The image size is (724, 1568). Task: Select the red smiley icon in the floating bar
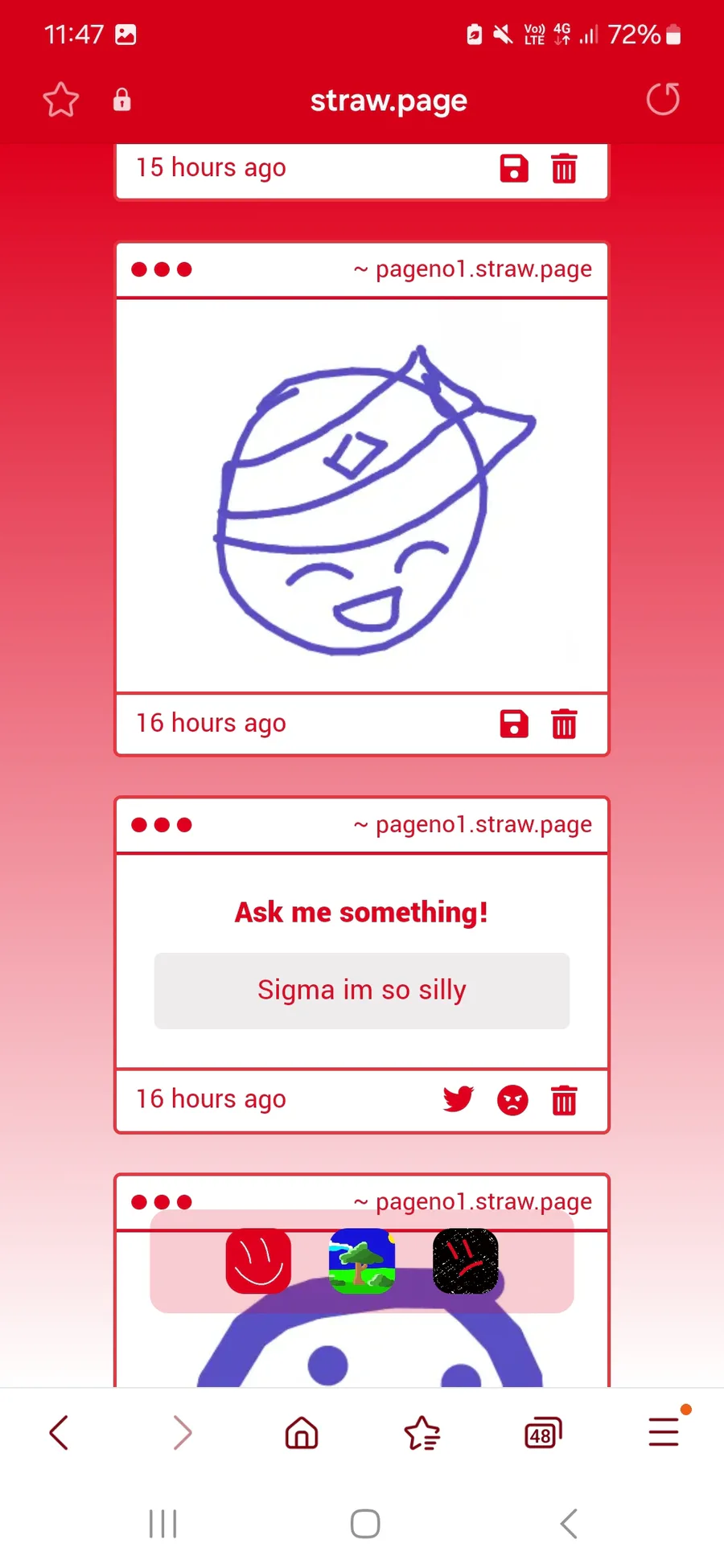click(258, 1261)
